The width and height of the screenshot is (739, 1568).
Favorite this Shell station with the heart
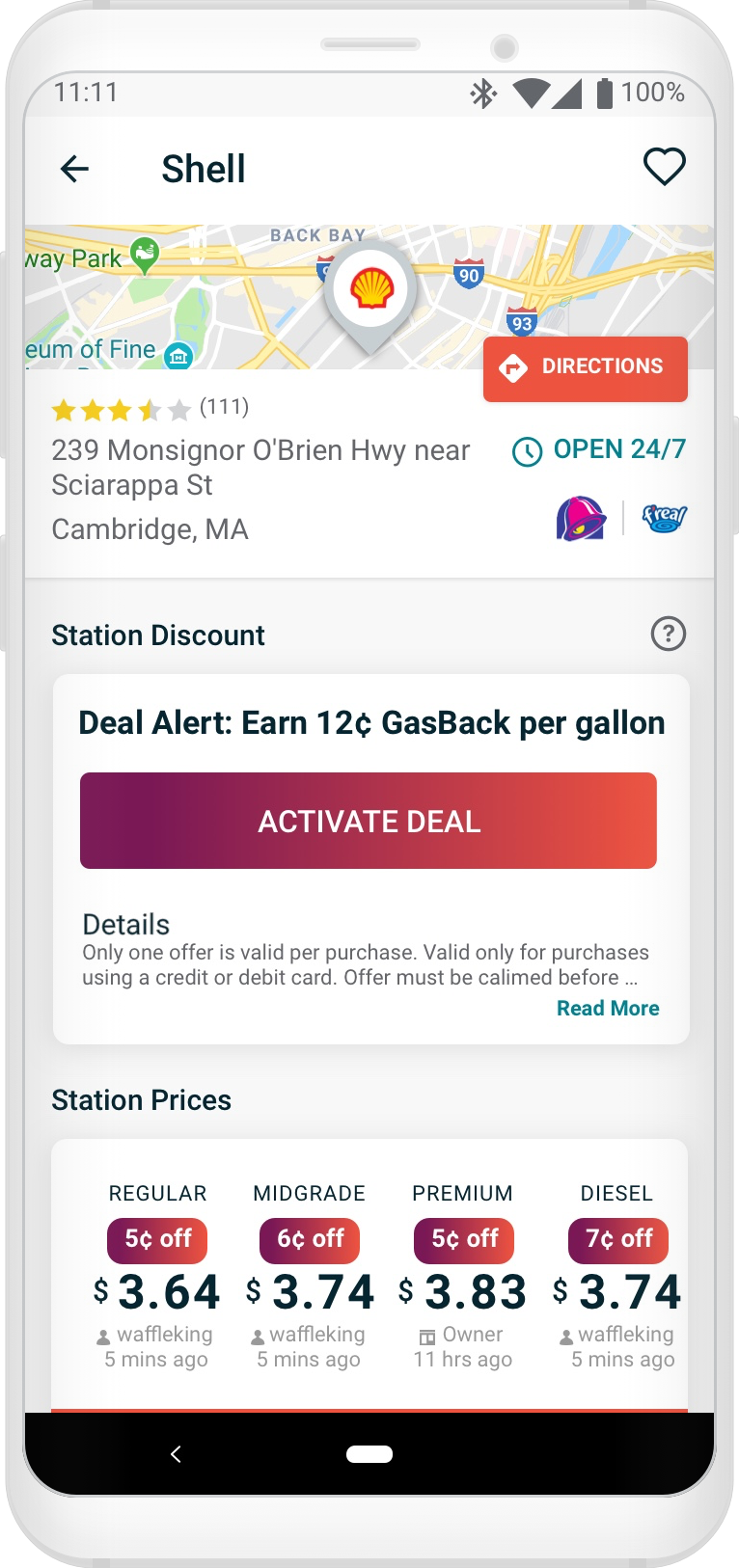(664, 168)
